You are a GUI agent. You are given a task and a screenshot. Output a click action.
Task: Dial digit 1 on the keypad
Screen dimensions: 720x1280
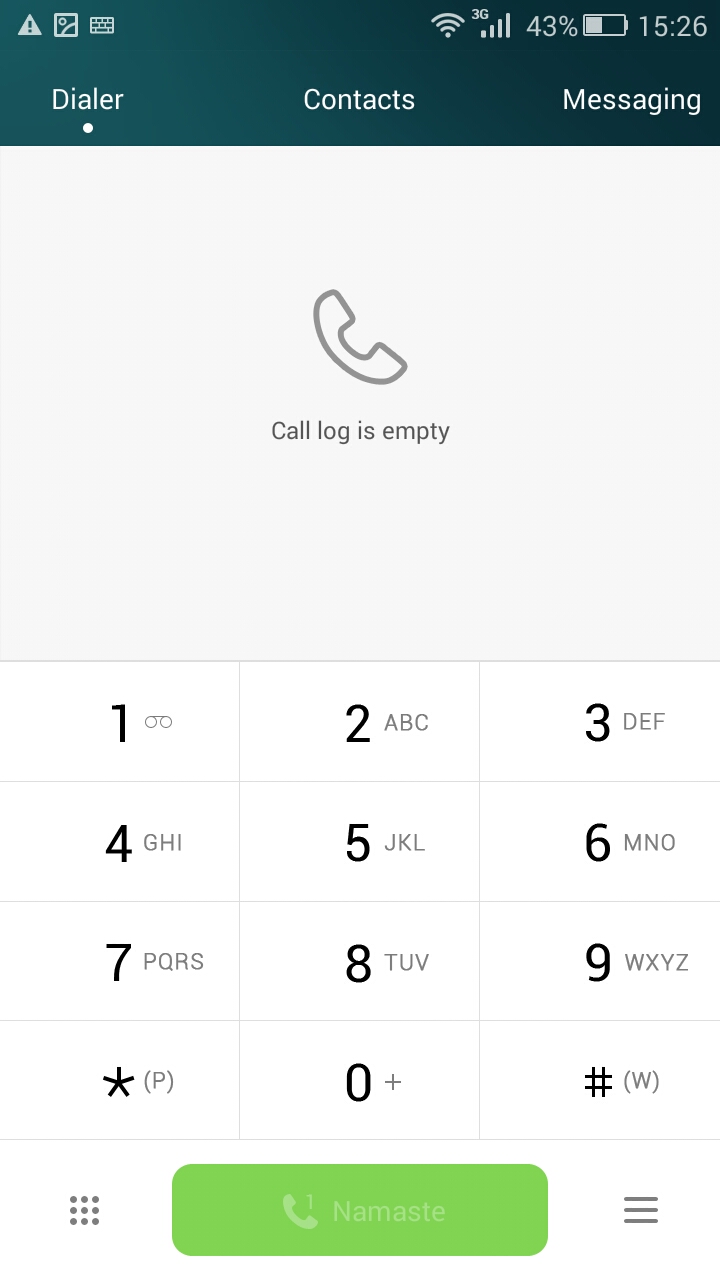pos(120,722)
